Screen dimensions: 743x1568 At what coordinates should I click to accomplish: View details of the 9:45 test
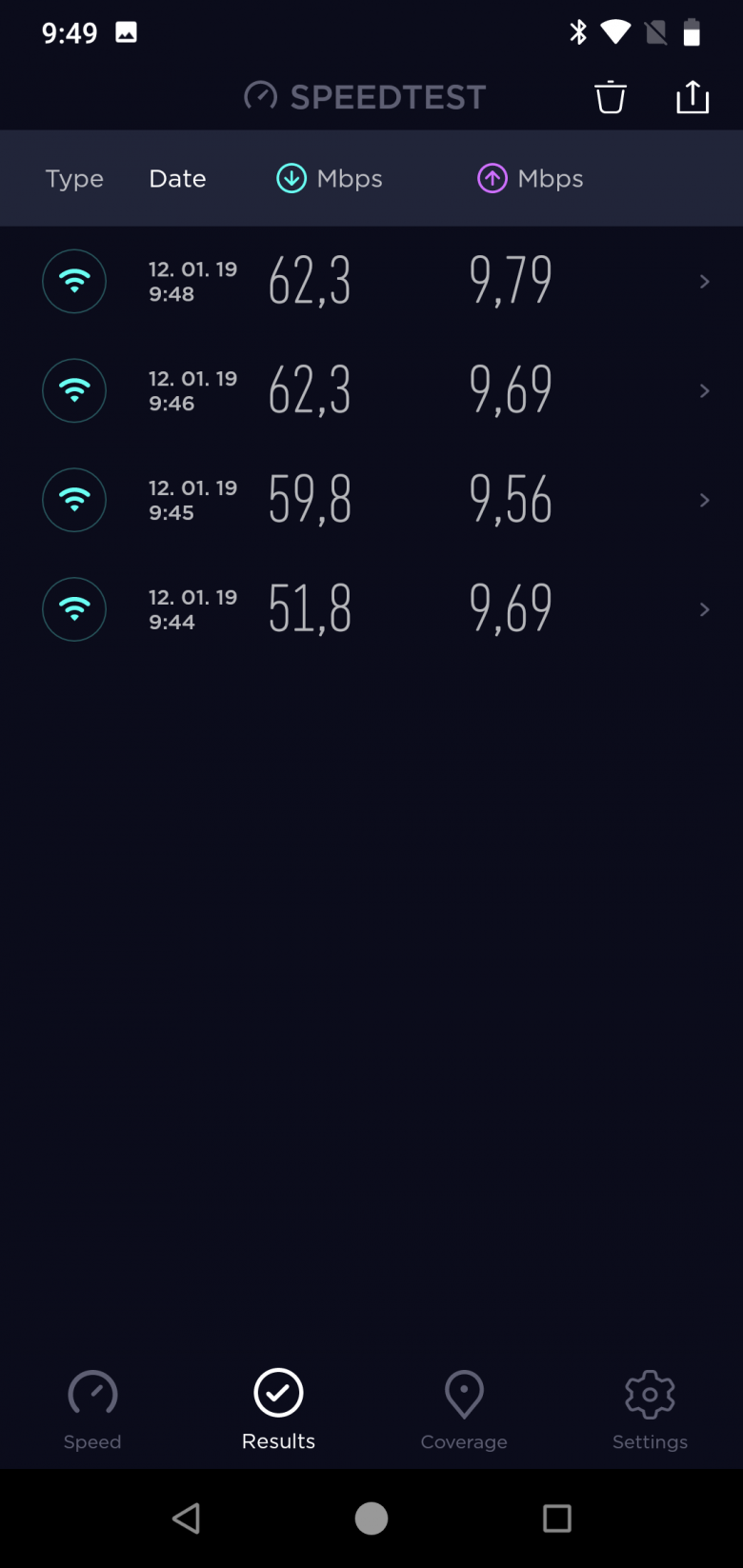click(371, 500)
